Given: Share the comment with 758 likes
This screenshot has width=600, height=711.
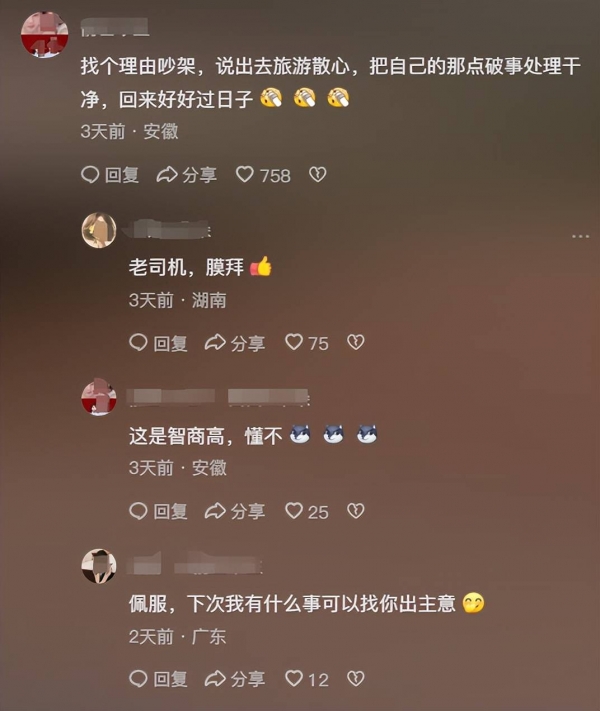Looking at the screenshot, I should coord(187,175).
